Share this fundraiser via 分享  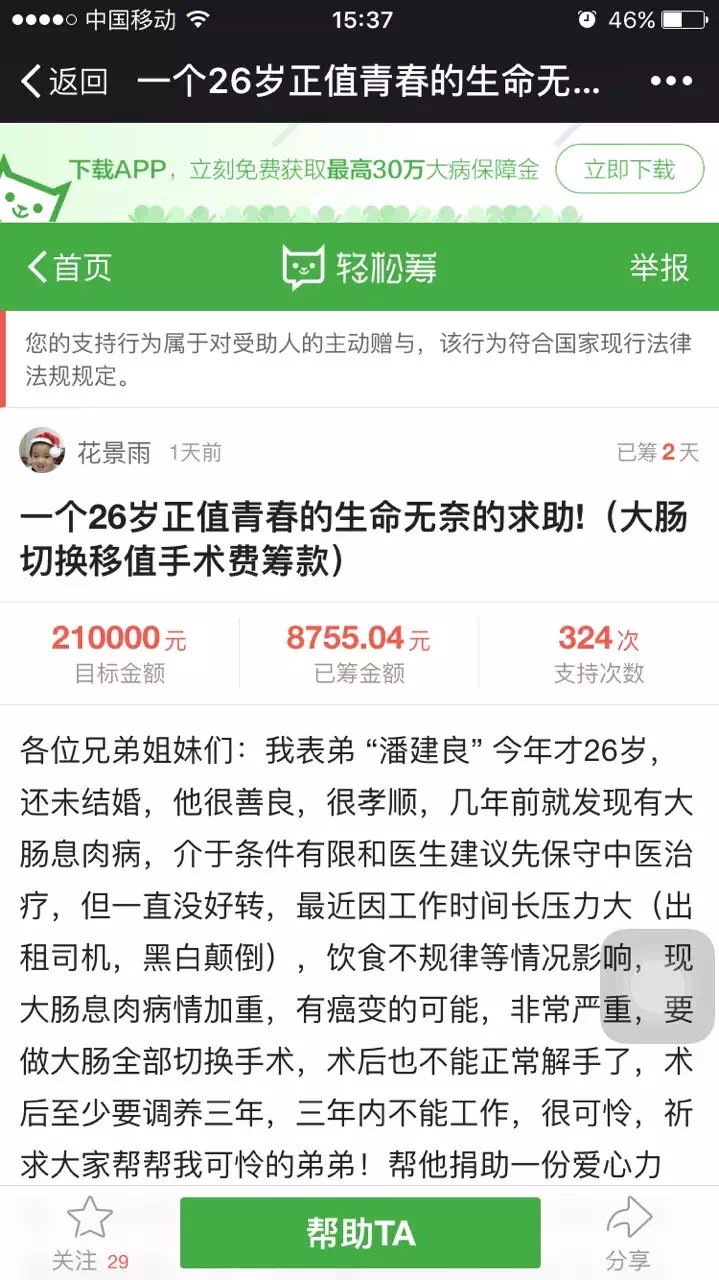pos(628,1232)
